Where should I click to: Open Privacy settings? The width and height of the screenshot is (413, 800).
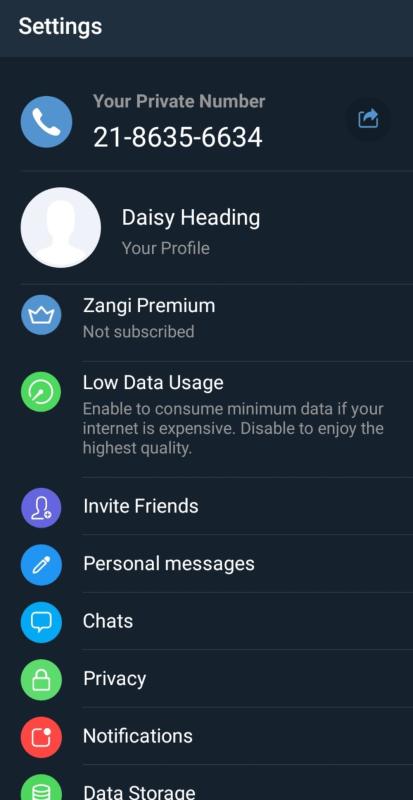[x=206, y=679]
